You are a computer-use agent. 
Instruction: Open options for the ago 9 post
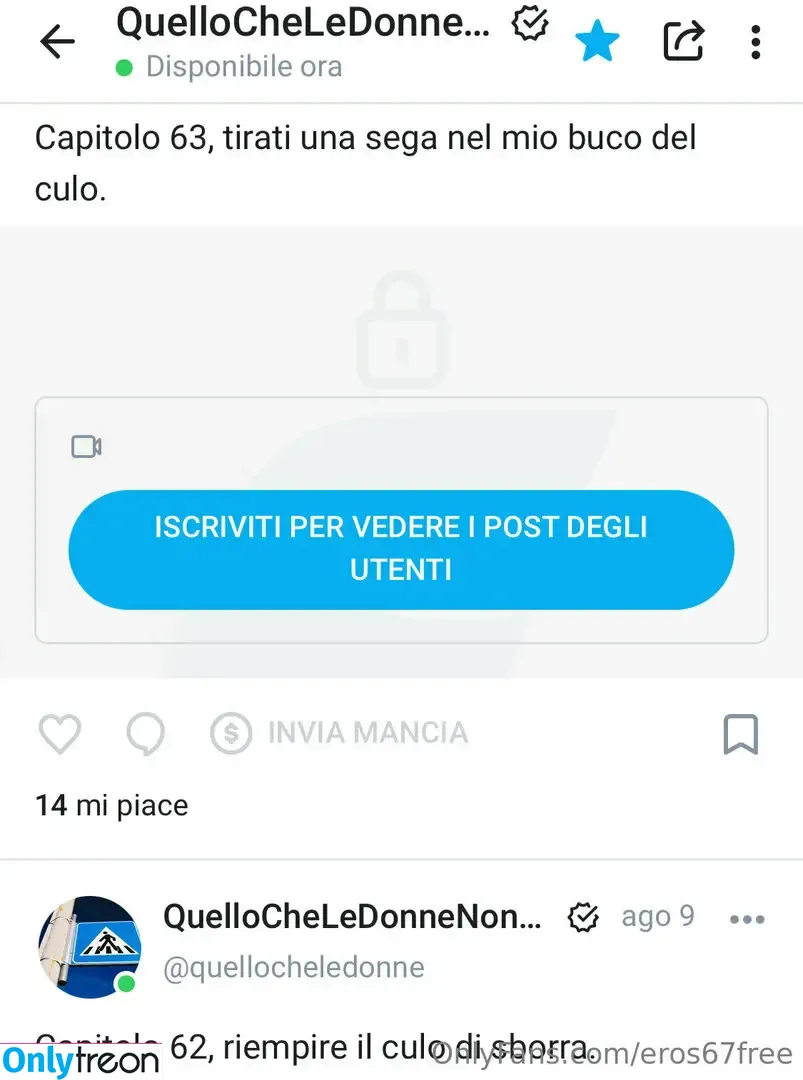click(747, 920)
